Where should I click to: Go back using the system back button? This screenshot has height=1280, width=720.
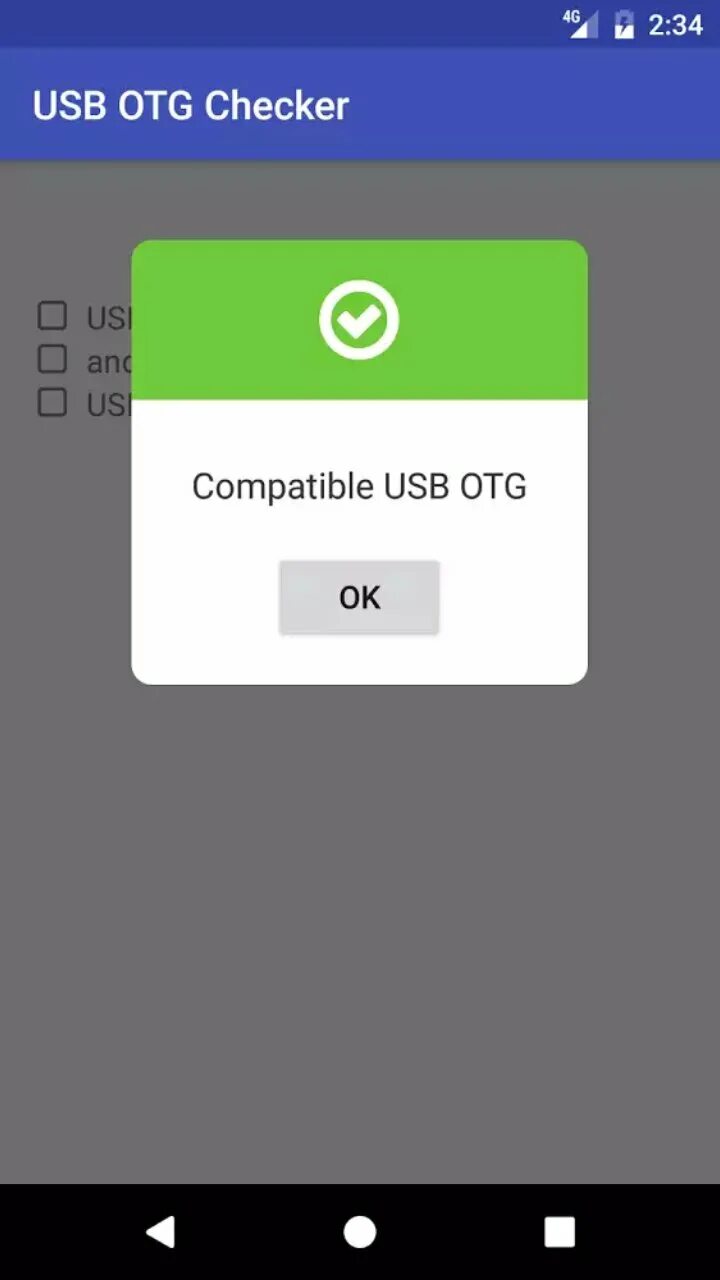(160, 1232)
